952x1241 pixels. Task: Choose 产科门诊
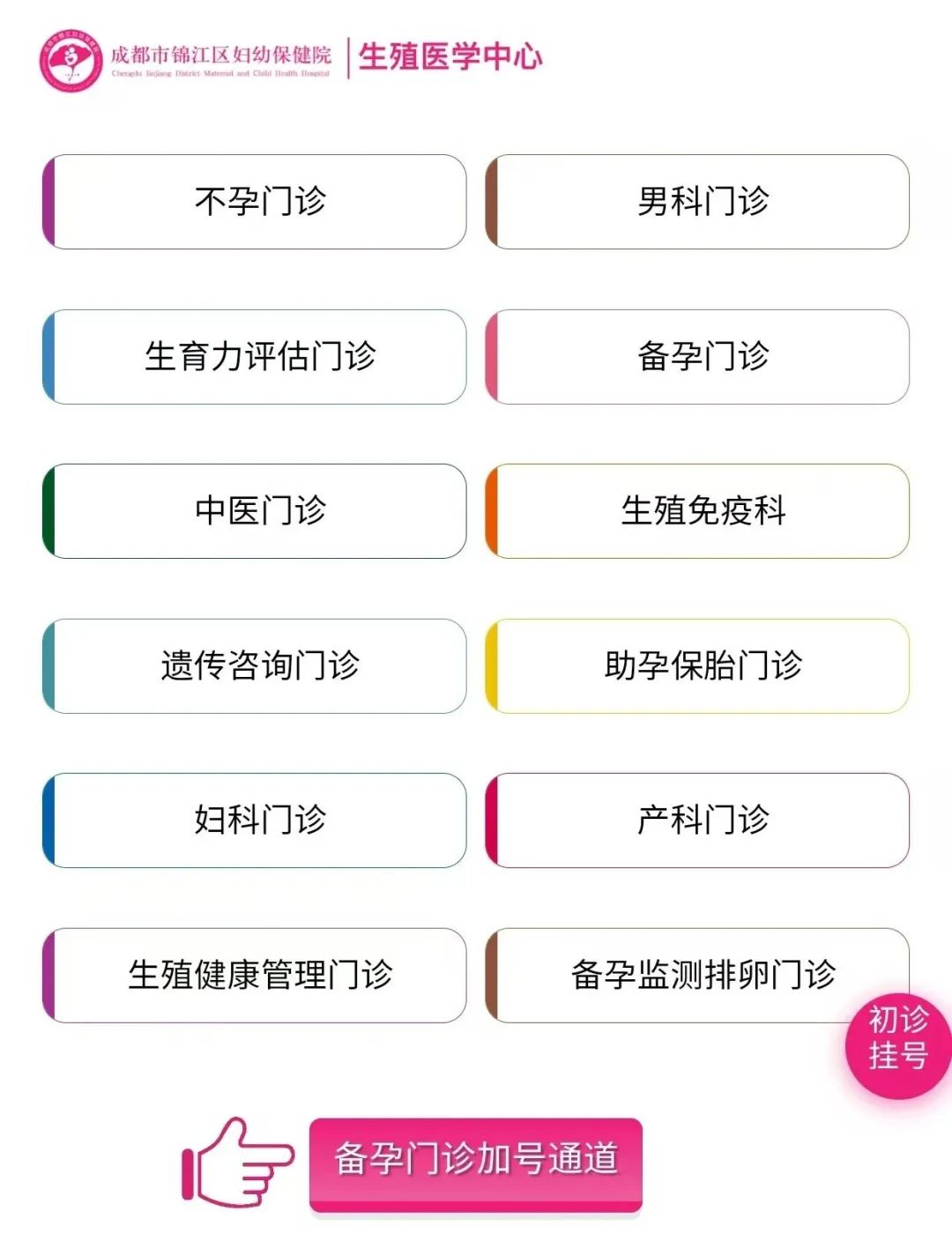click(697, 821)
